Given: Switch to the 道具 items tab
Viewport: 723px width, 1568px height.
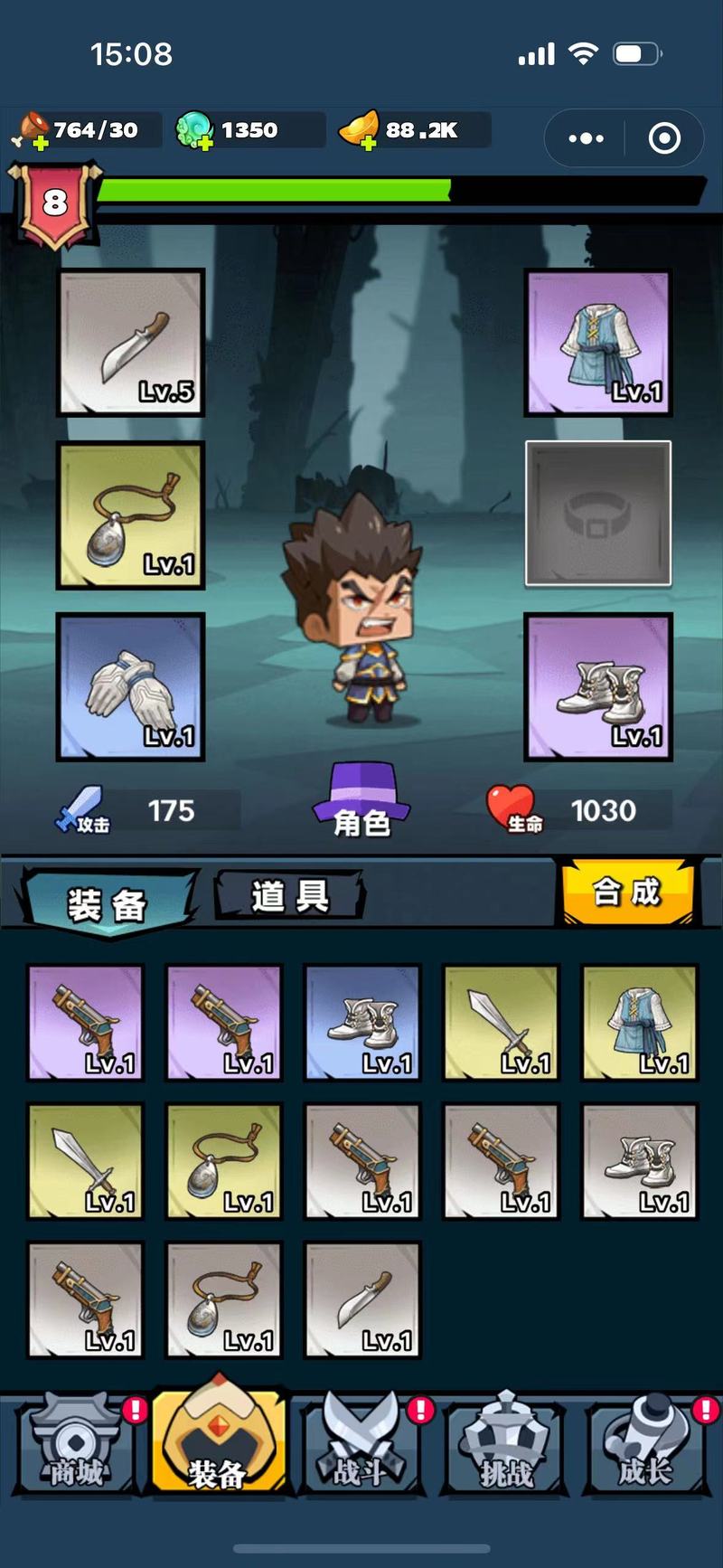Looking at the screenshot, I should click(x=289, y=896).
